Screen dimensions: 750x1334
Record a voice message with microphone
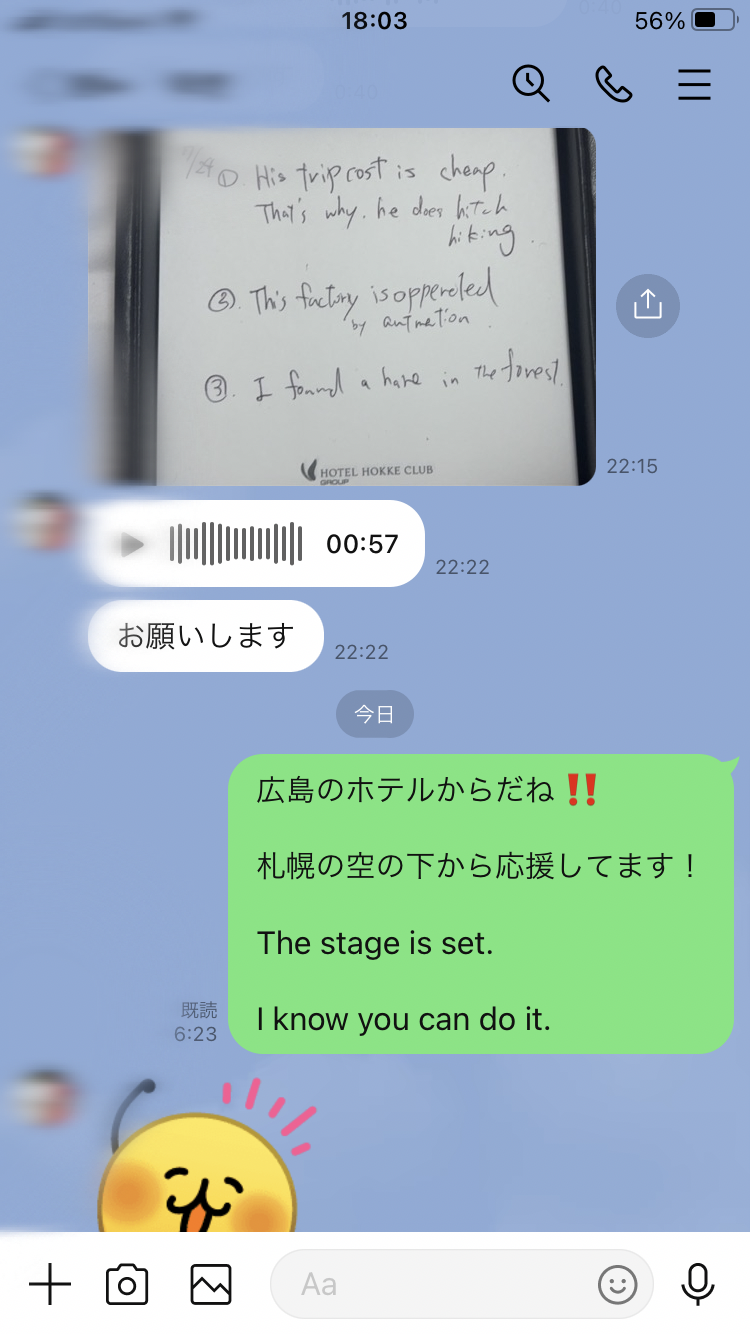[698, 1284]
